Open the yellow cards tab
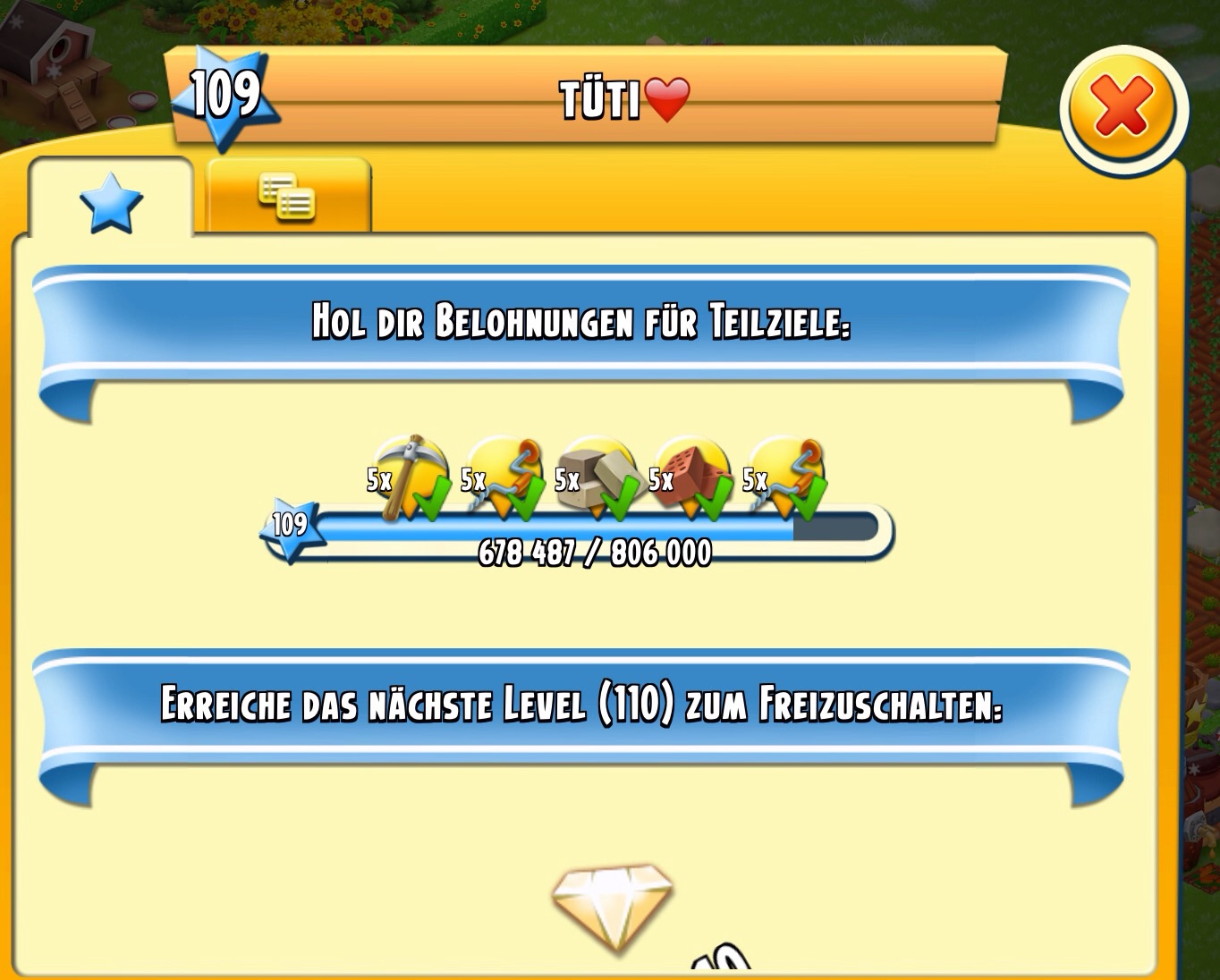 click(287, 197)
